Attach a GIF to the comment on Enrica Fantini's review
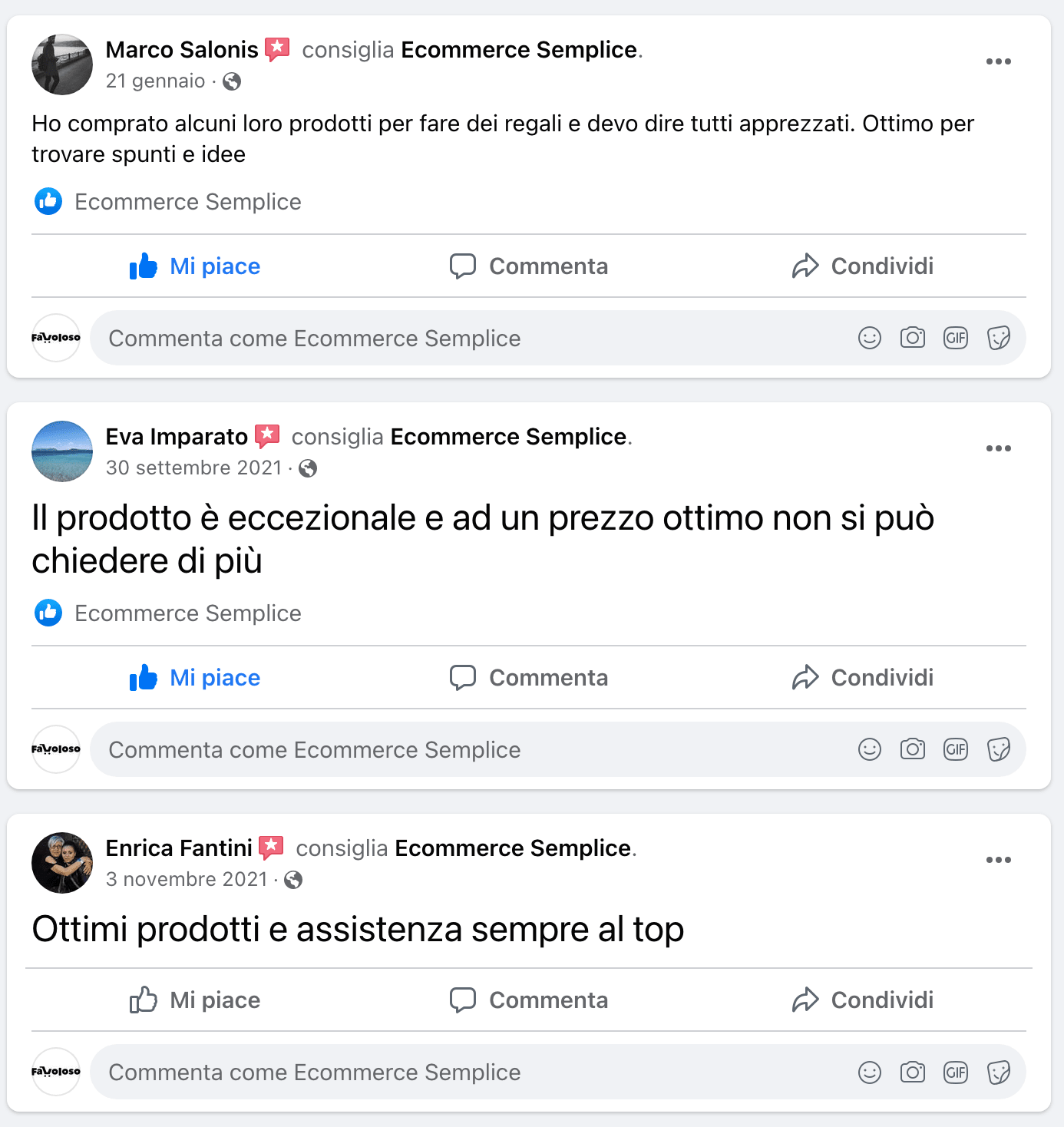The width and height of the screenshot is (1064, 1127). coord(956,1072)
